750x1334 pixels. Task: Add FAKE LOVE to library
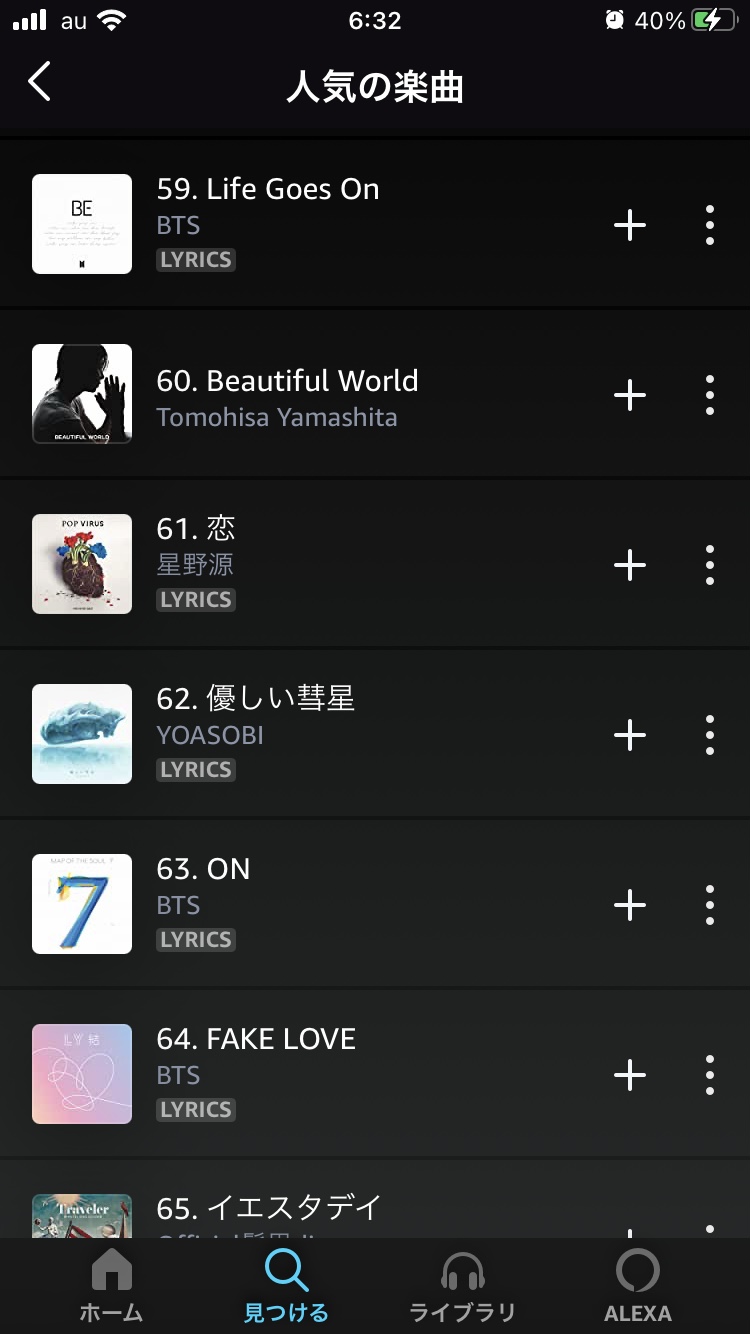click(x=630, y=1075)
